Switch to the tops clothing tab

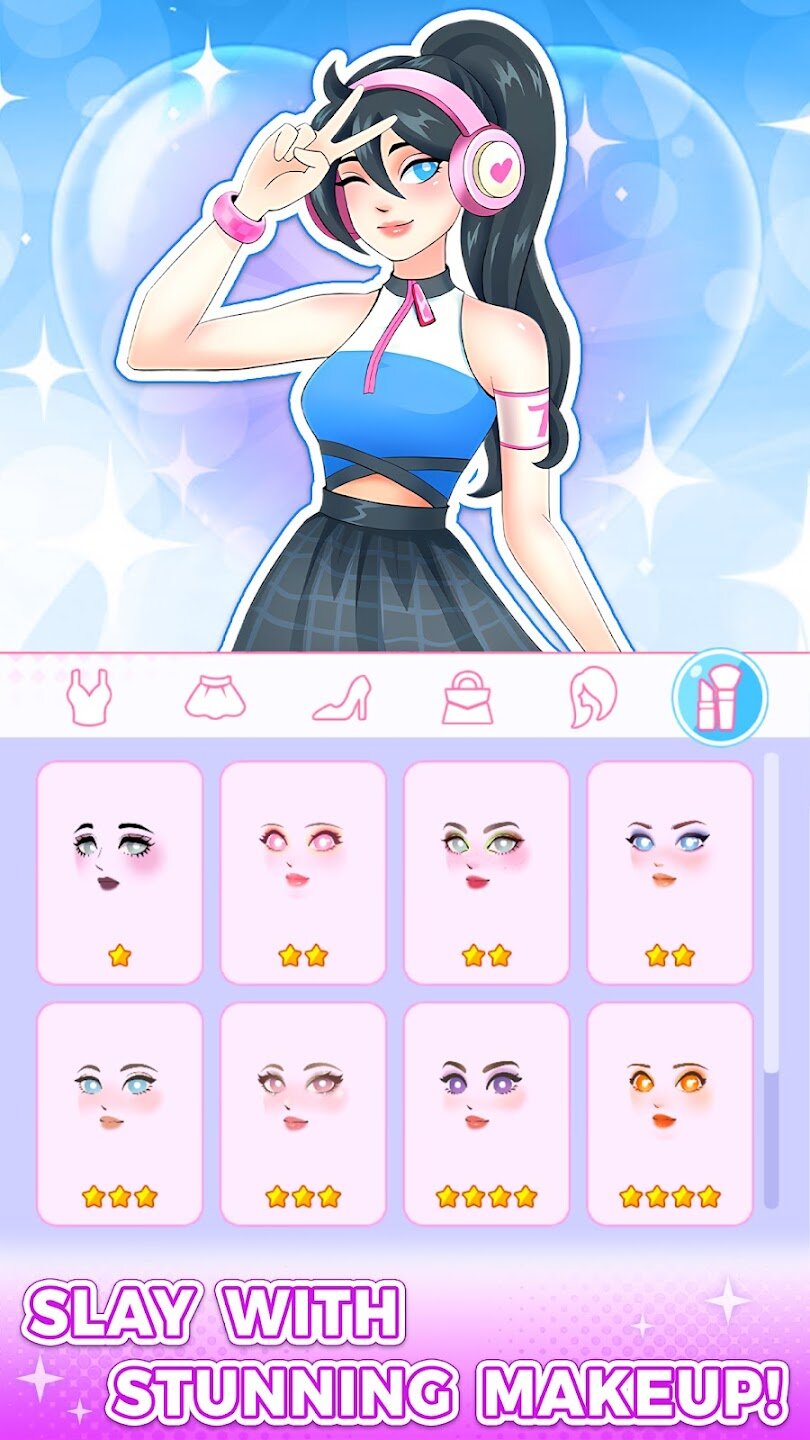point(86,696)
